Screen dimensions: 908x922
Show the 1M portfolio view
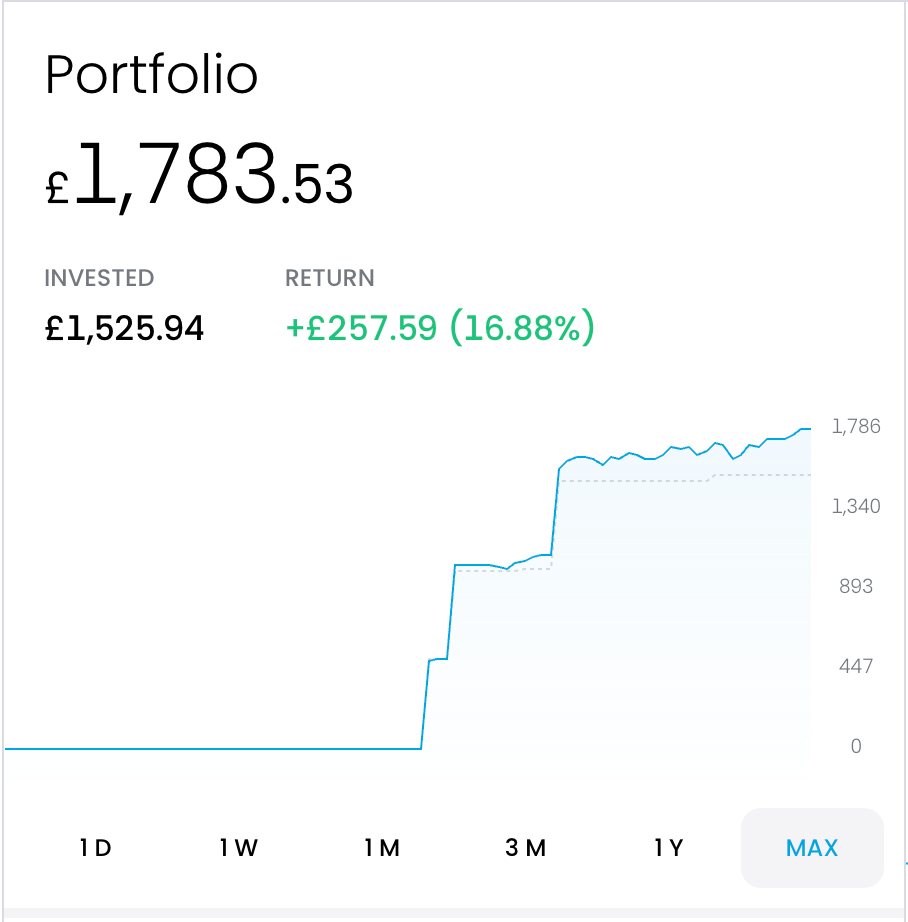click(x=382, y=848)
